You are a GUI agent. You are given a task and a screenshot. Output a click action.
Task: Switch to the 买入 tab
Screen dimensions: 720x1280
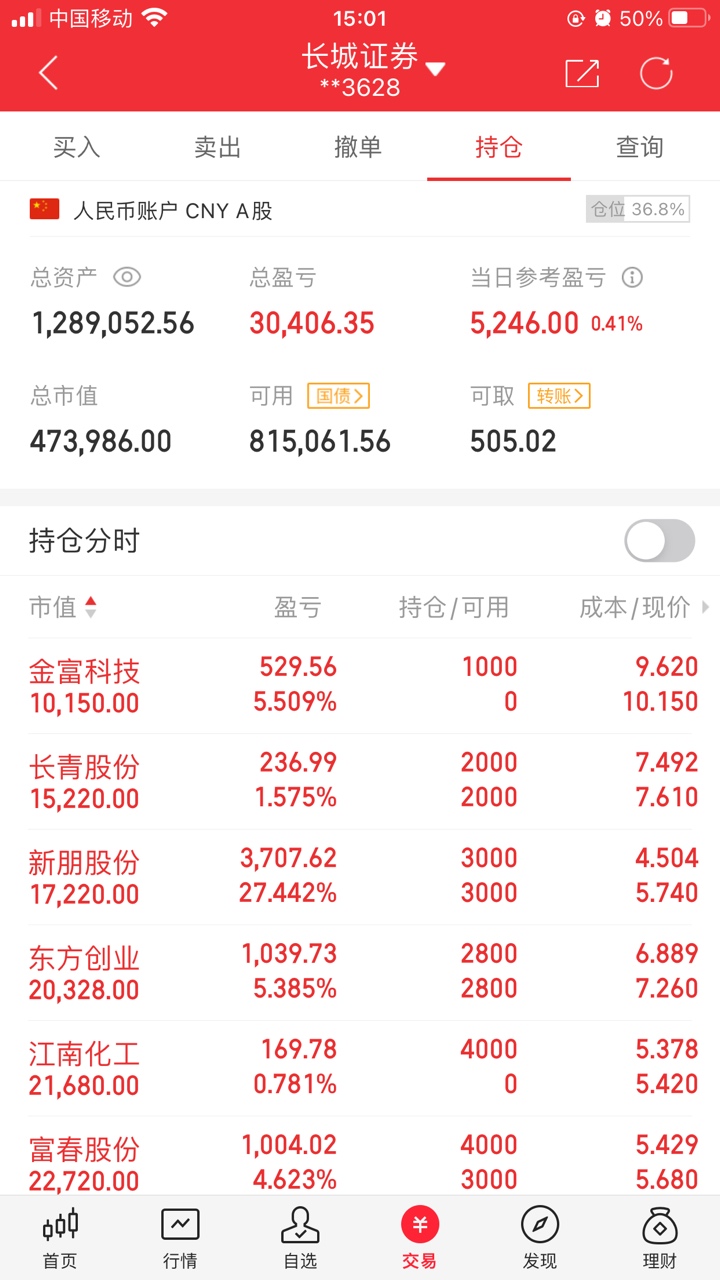[76, 147]
